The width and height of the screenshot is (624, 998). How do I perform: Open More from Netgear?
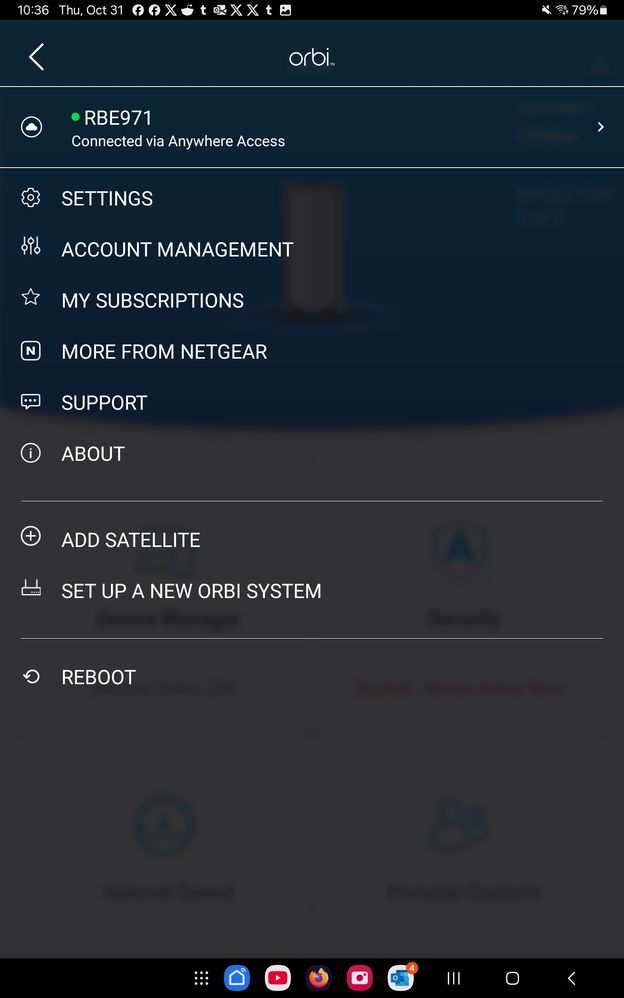click(164, 352)
